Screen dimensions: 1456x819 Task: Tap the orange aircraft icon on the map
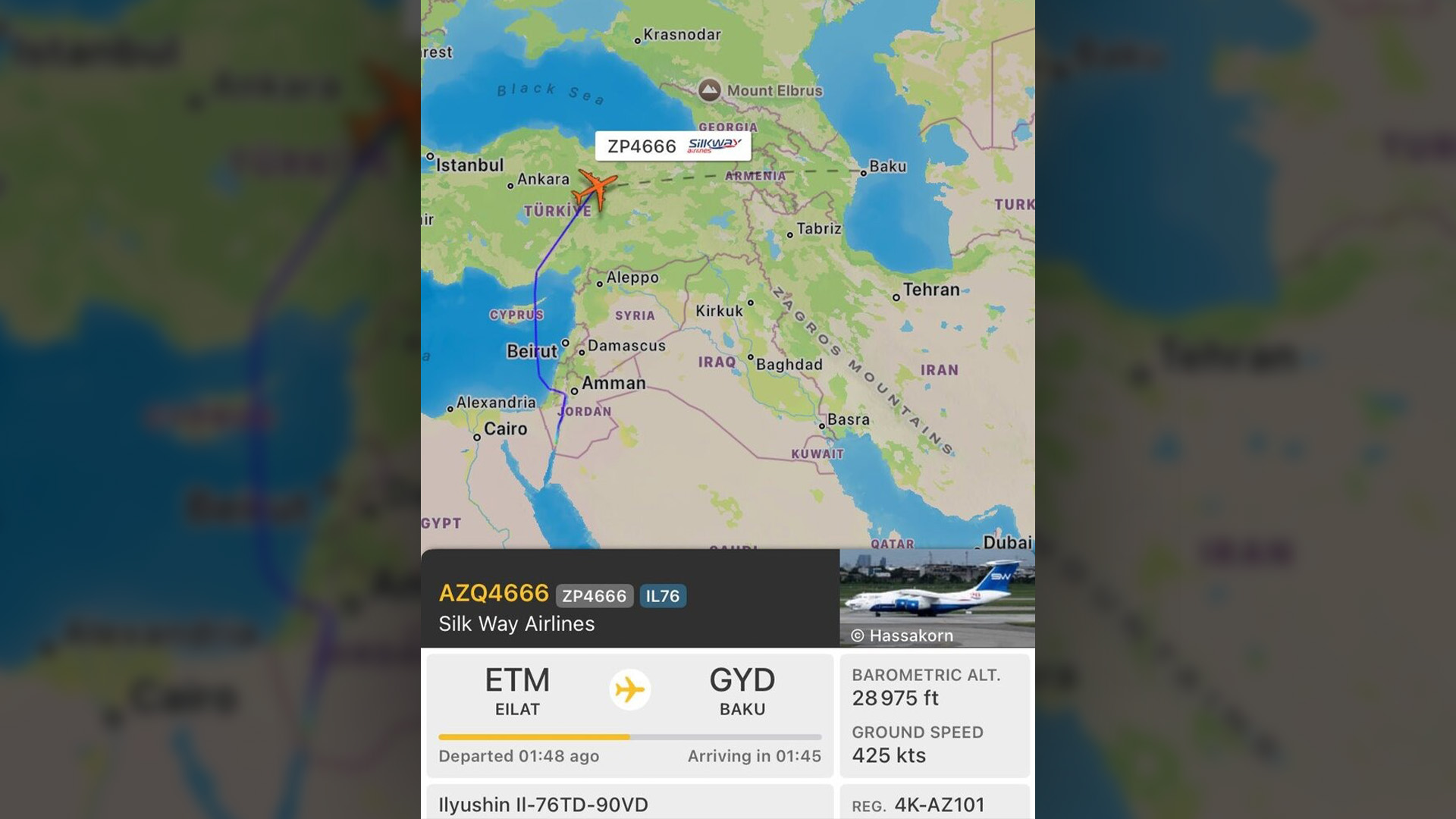[x=596, y=187]
